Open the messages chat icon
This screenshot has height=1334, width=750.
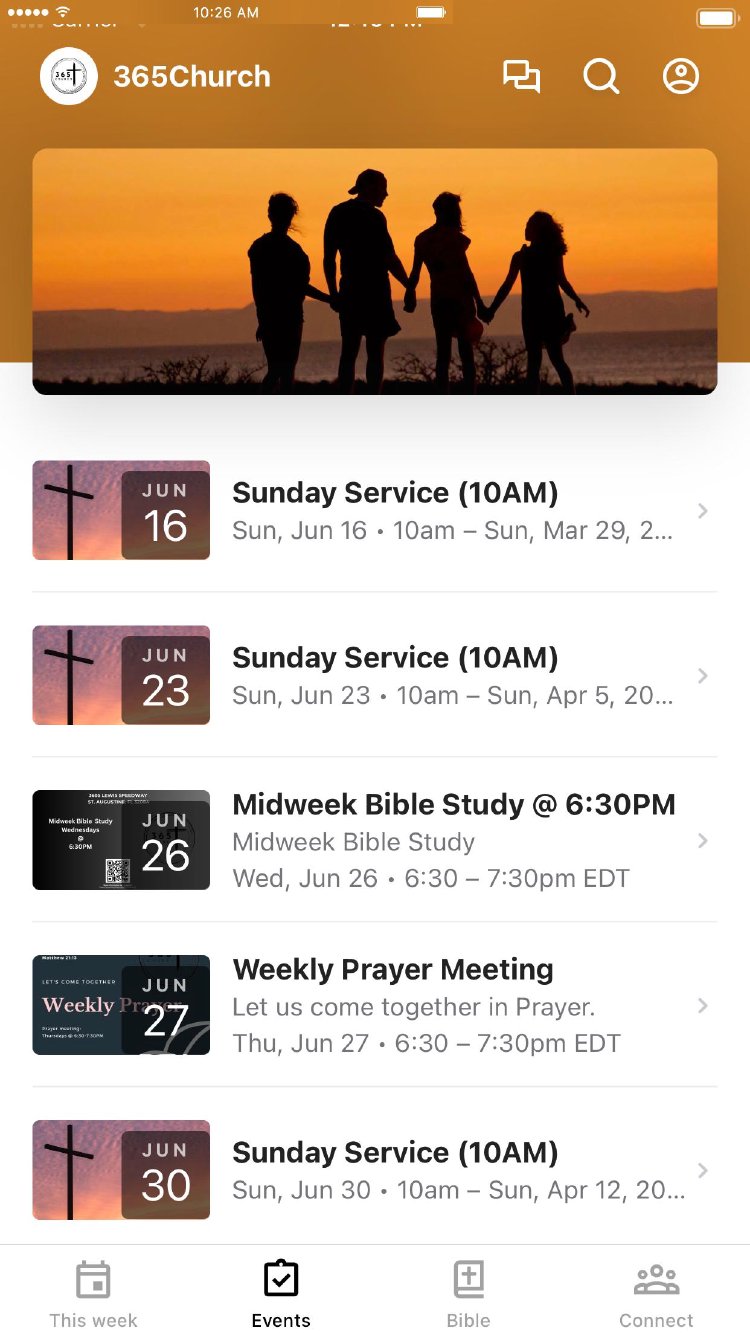pos(521,76)
